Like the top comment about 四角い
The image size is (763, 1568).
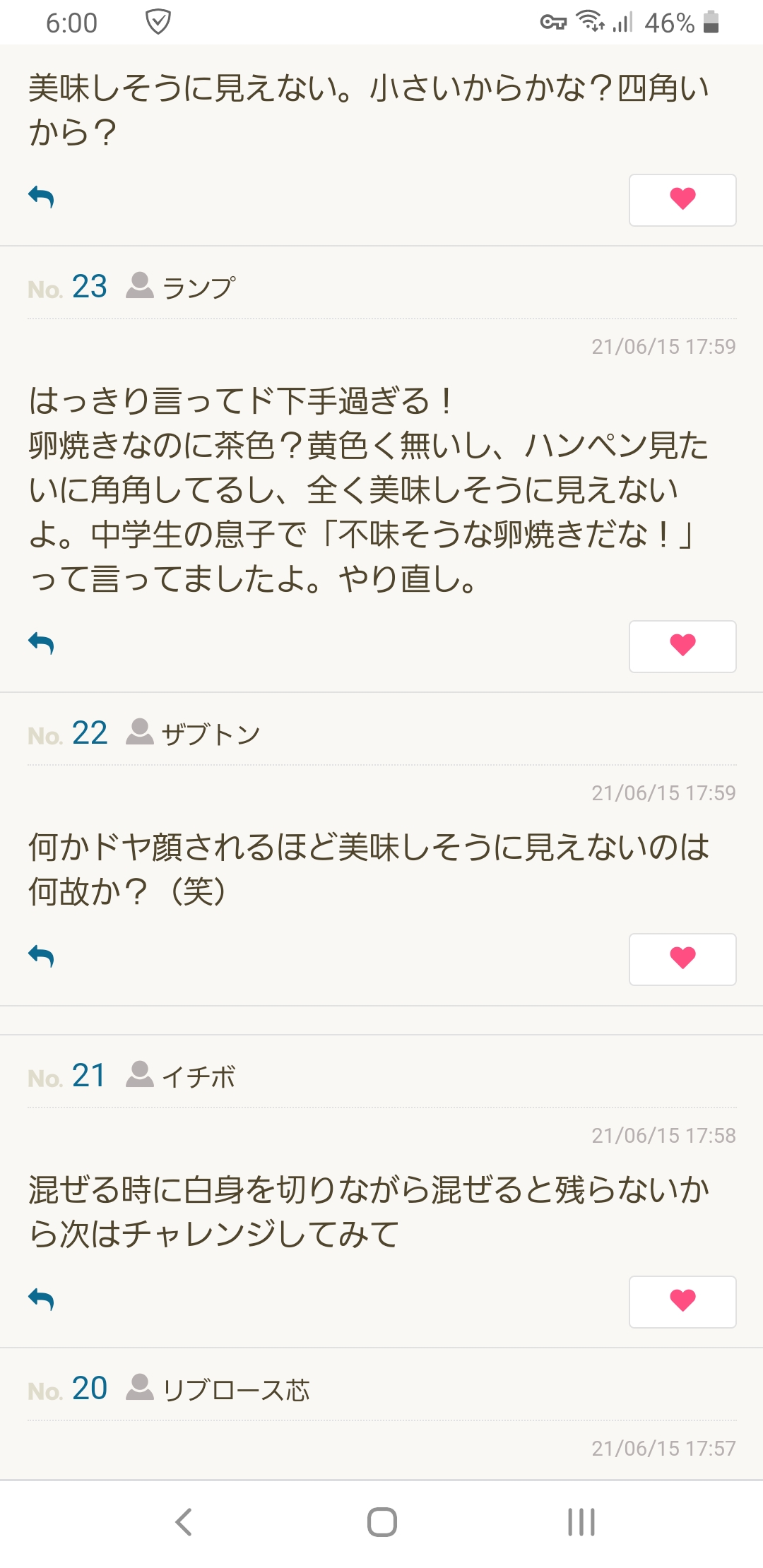tap(682, 200)
